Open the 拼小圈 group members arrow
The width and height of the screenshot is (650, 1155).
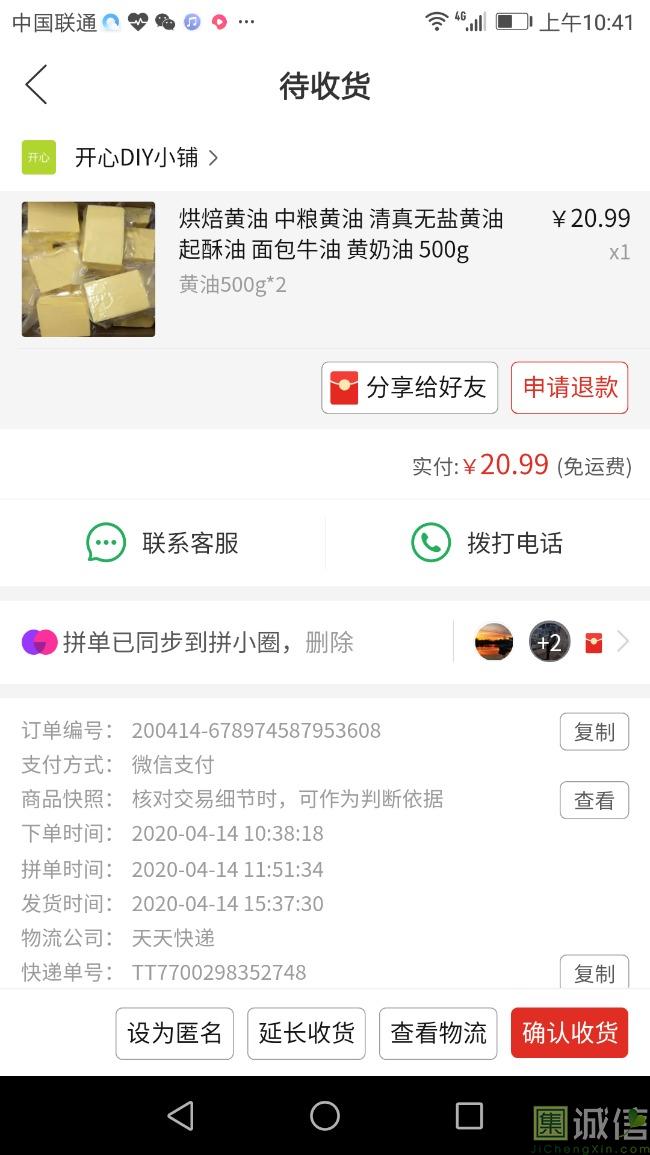(623, 642)
